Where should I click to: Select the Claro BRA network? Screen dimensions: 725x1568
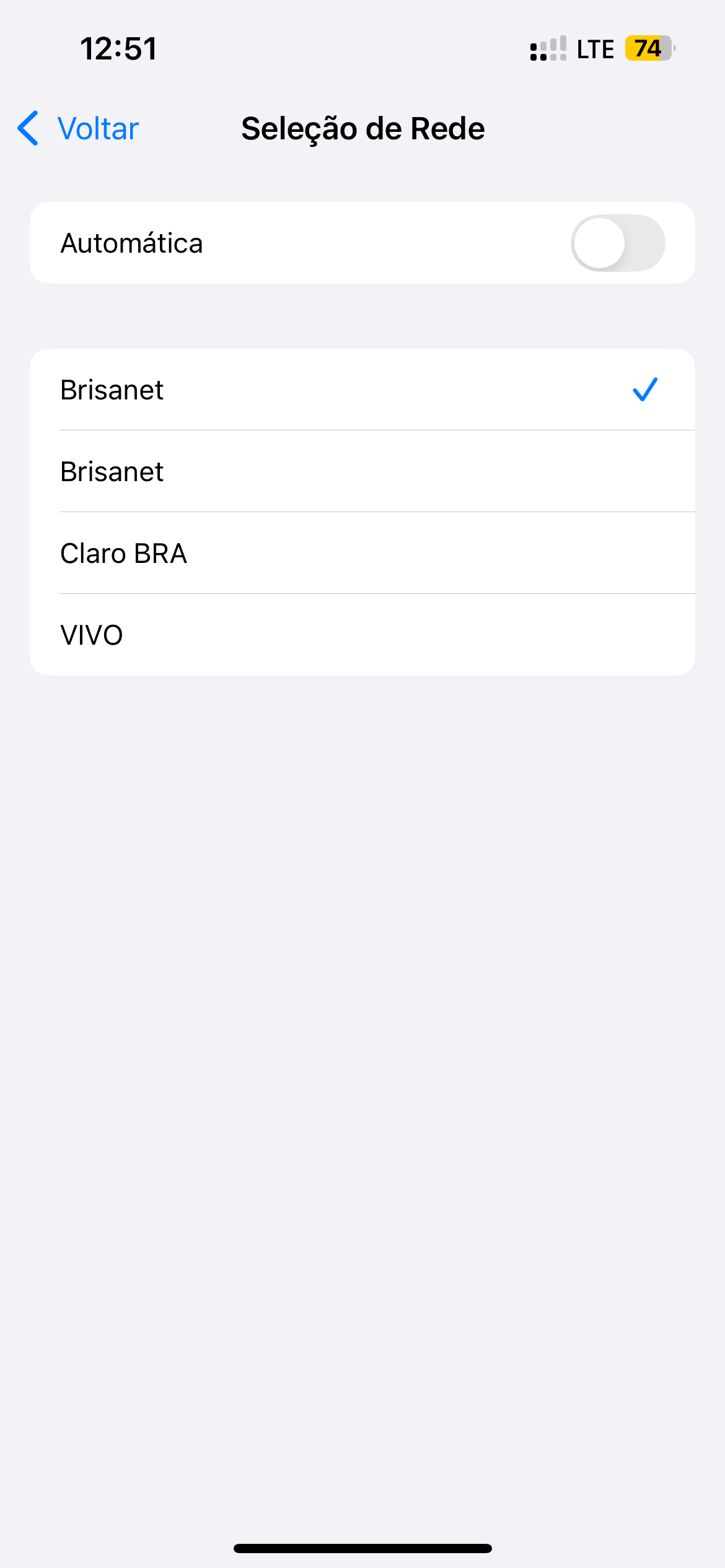362,554
